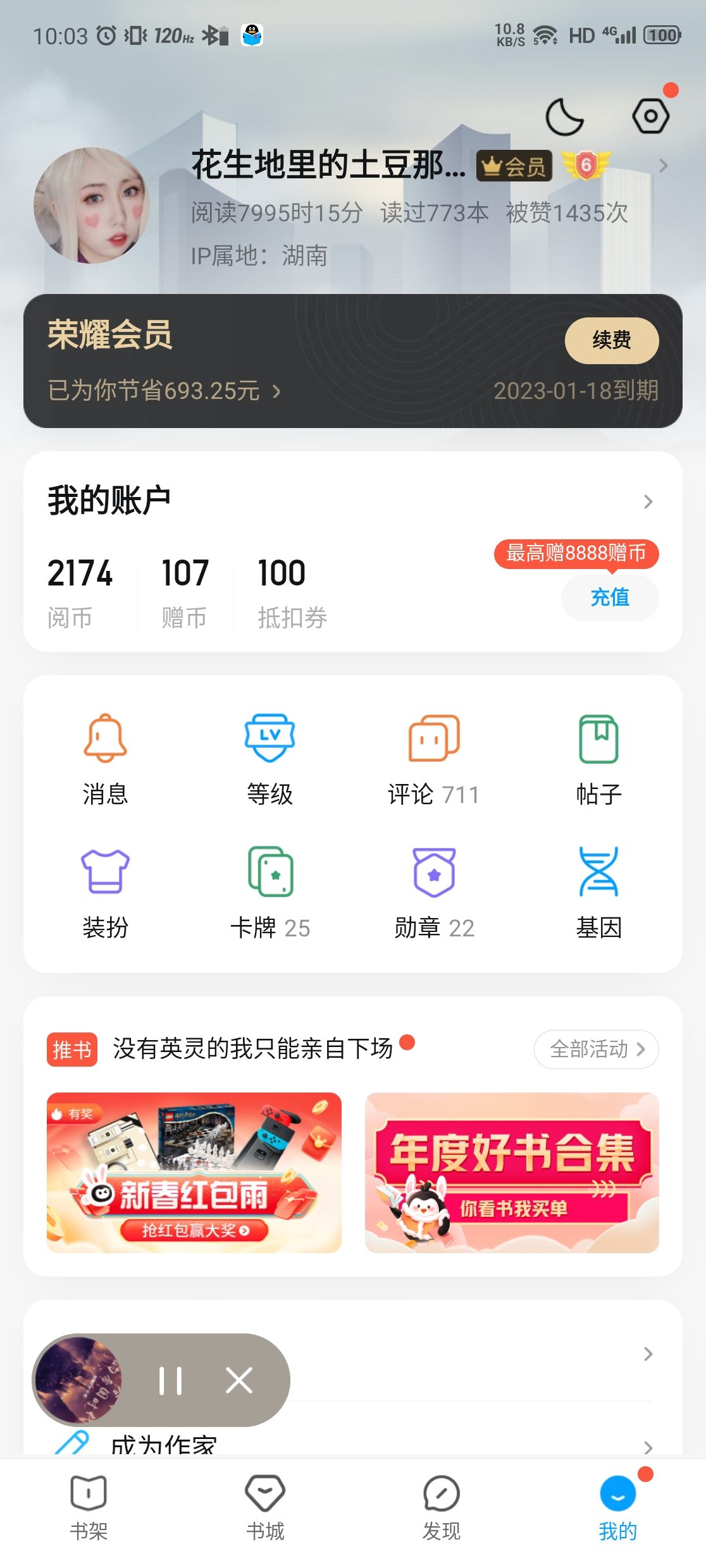Open 消息 messages
Screen dimensions: 706x1568
pos(105,759)
